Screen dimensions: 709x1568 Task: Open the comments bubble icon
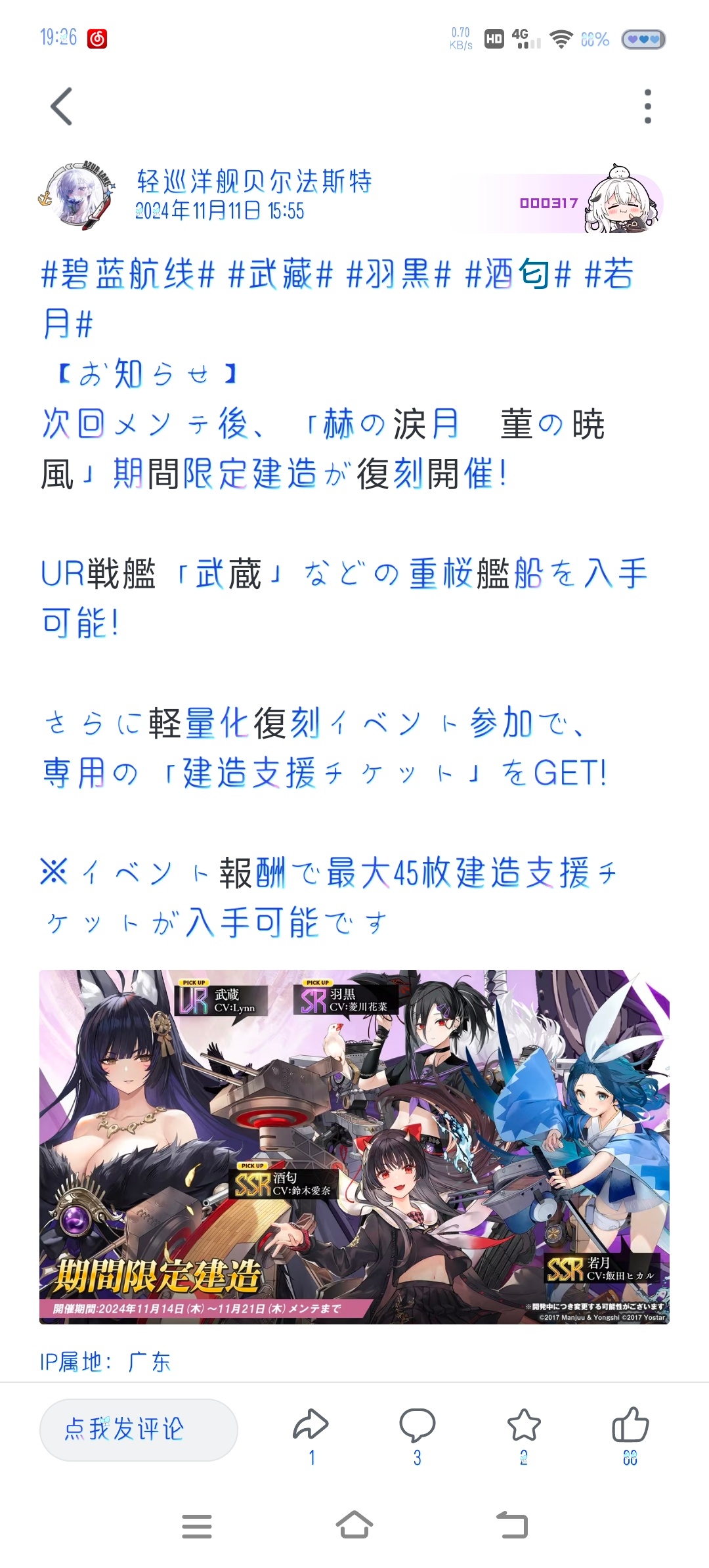pyautogui.click(x=418, y=1436)
